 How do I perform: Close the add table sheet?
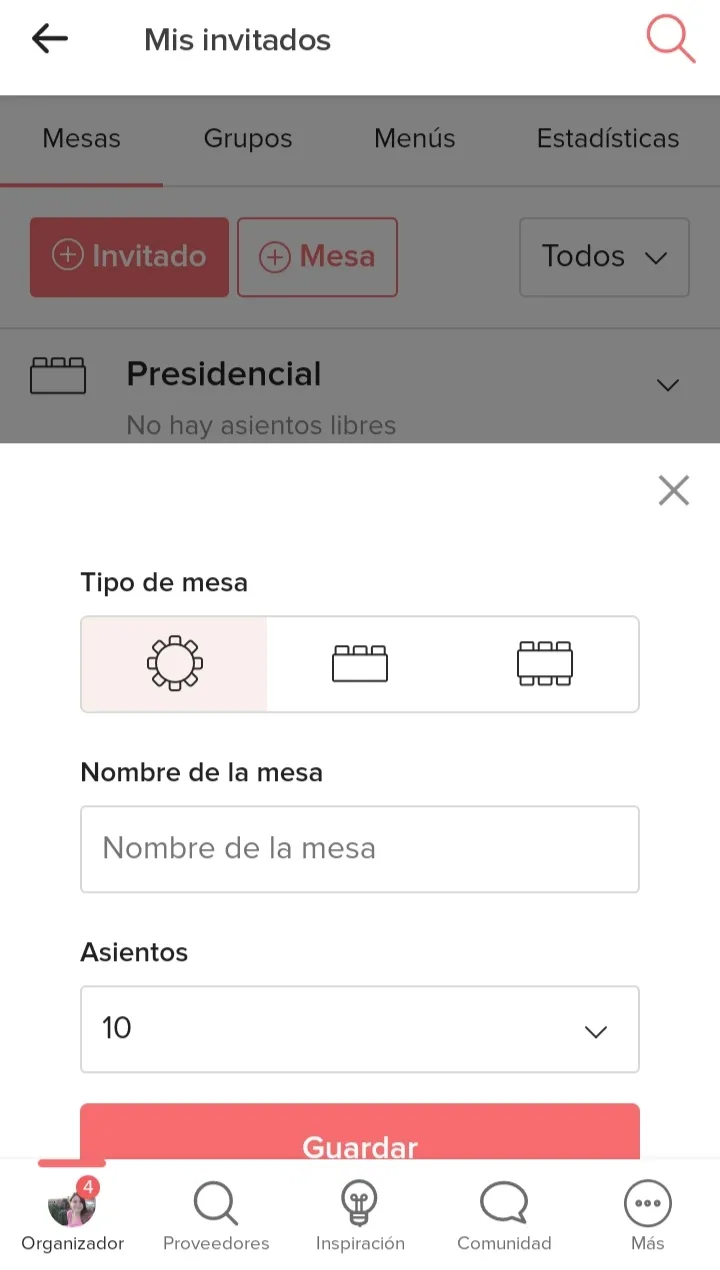tap(674, 490)
